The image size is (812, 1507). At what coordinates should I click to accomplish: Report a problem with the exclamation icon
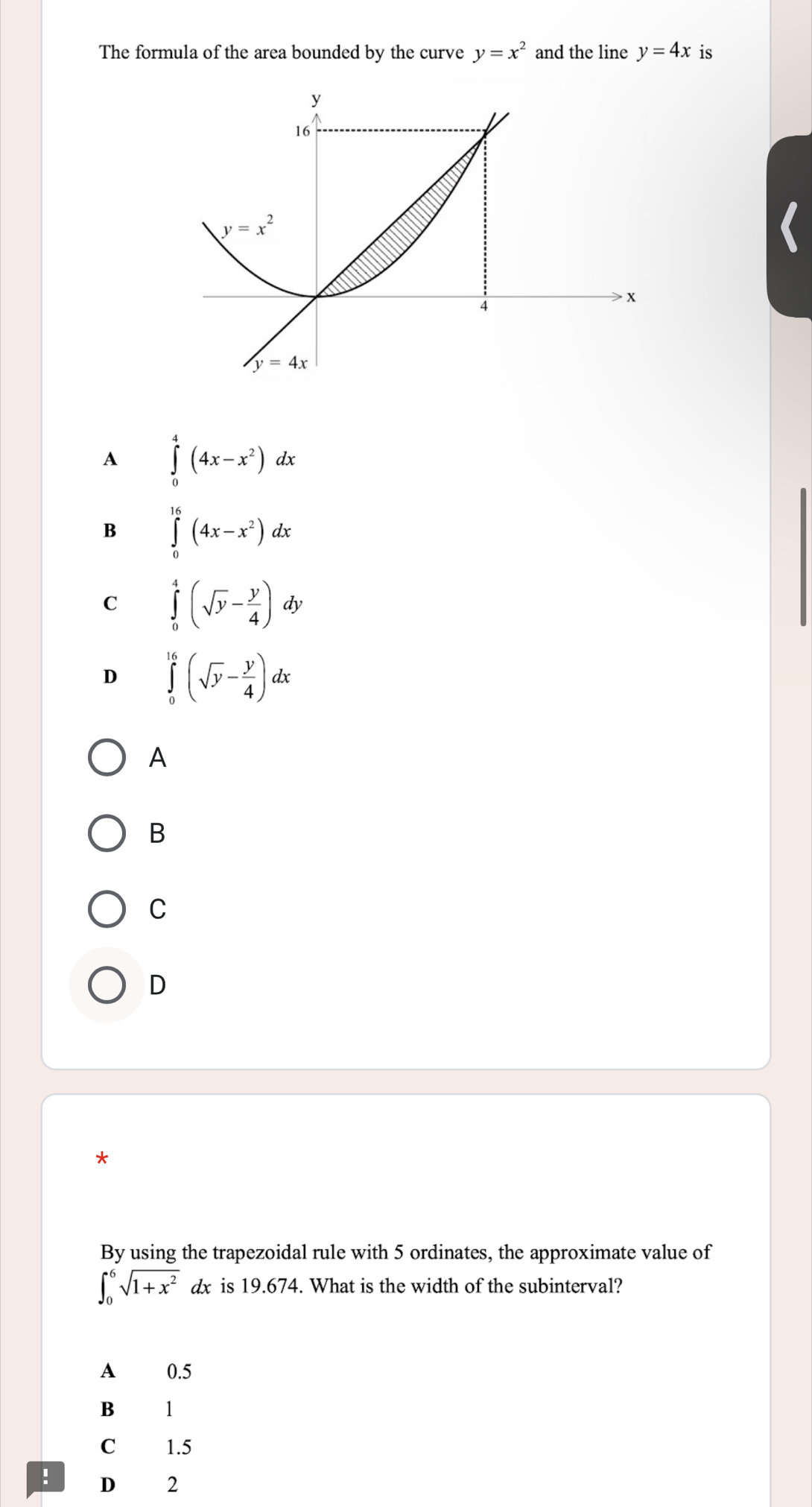pos(45,1477)
